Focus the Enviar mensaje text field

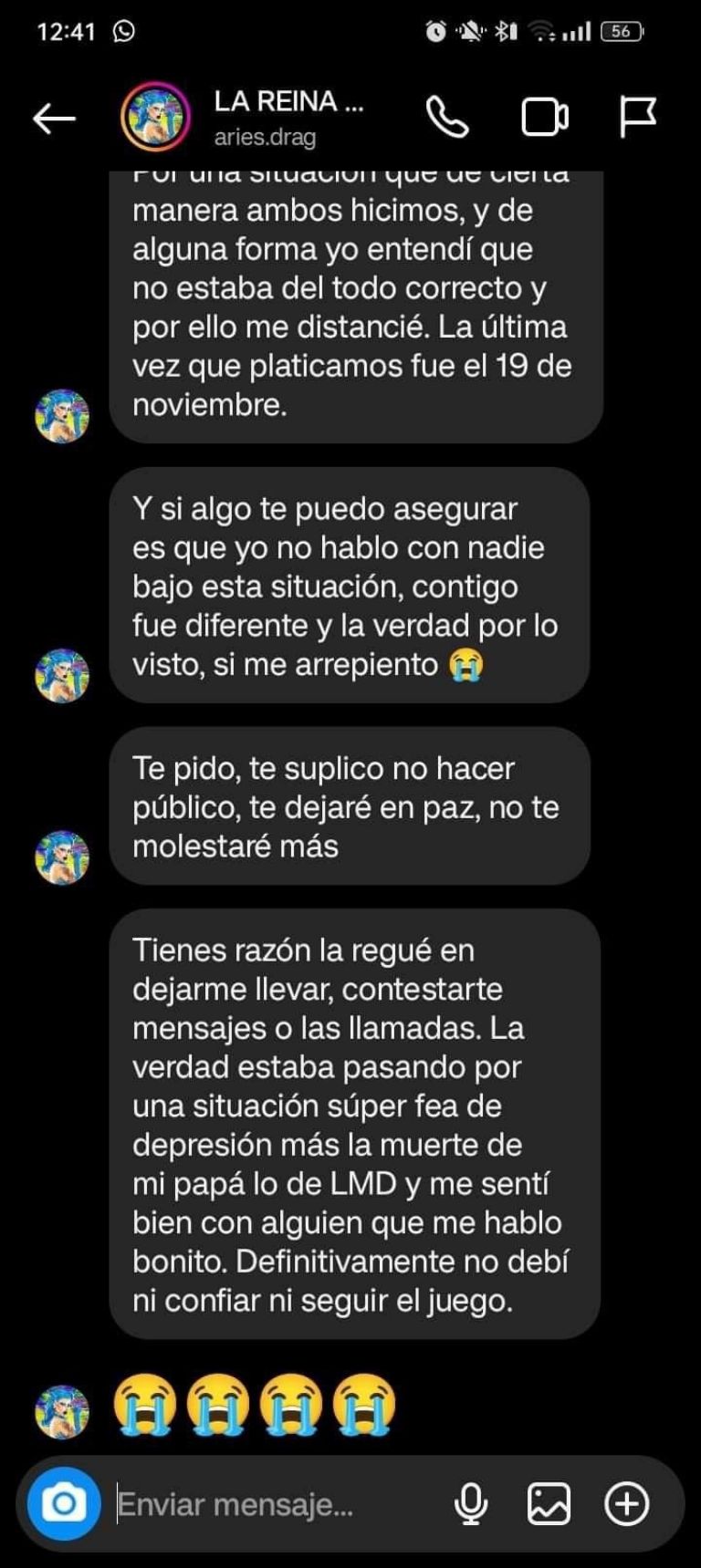pyautogui.click(x=274, y=1504)
